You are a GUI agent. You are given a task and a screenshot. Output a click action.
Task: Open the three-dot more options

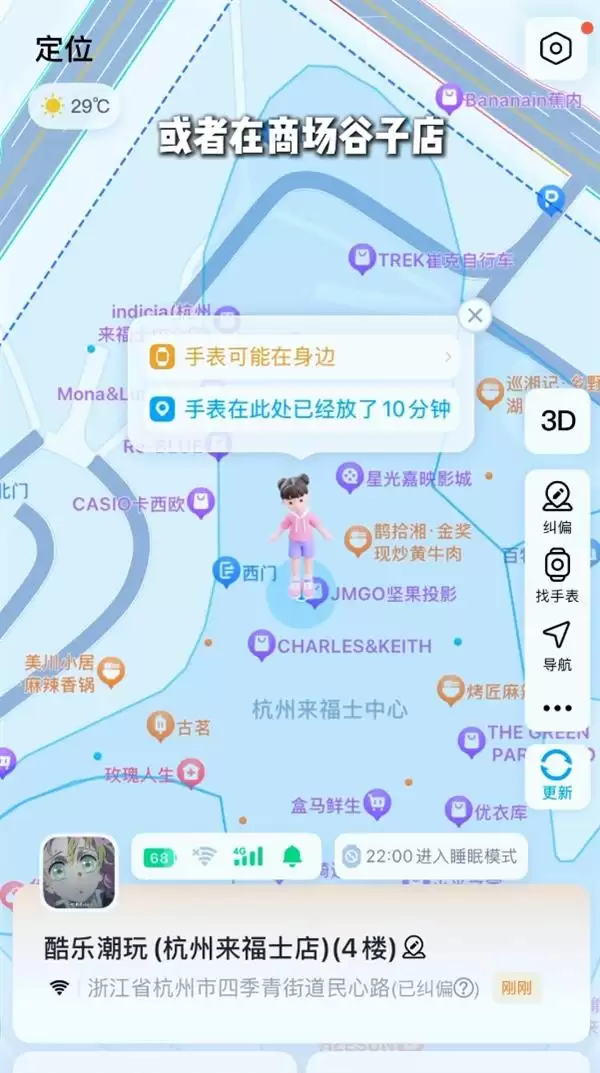pyautogui.click(x=558, y=708)
